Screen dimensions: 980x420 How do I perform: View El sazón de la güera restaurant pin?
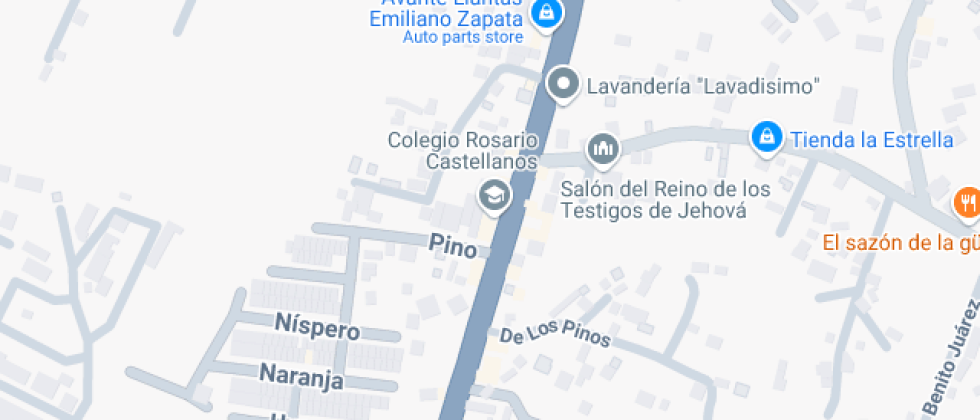967,201
